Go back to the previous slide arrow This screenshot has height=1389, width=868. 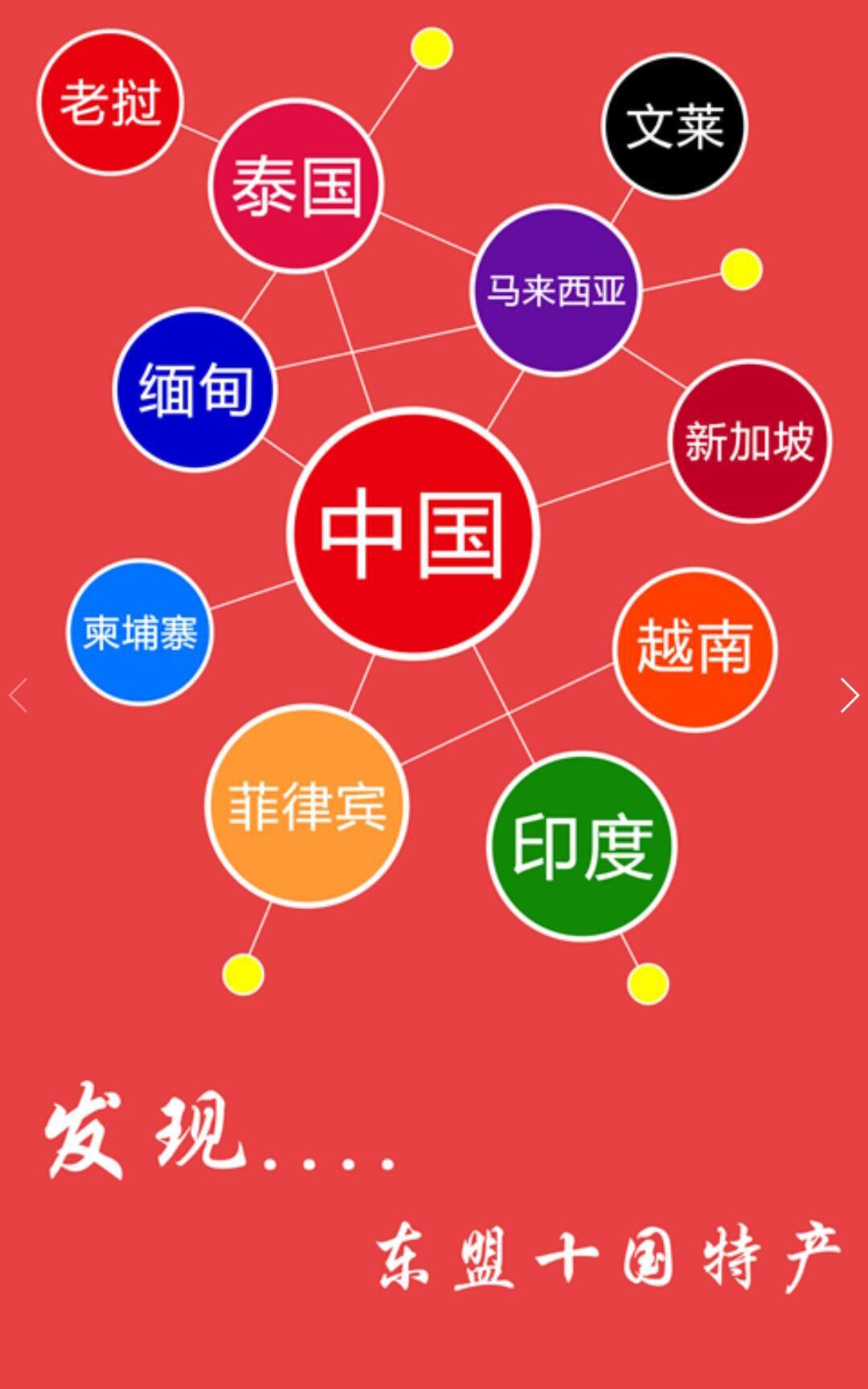[18, 695]
